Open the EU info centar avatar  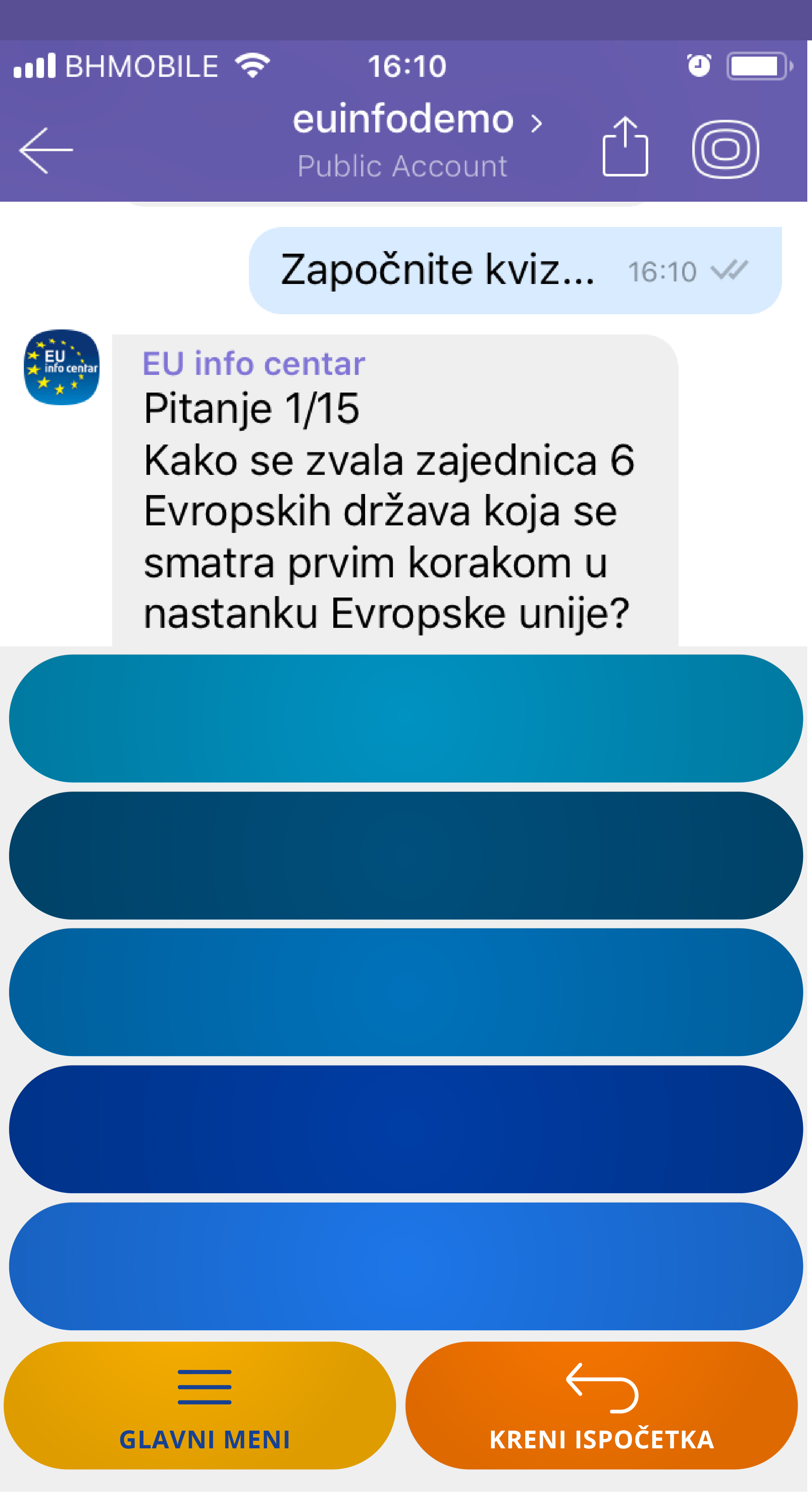tap(61, 367)
